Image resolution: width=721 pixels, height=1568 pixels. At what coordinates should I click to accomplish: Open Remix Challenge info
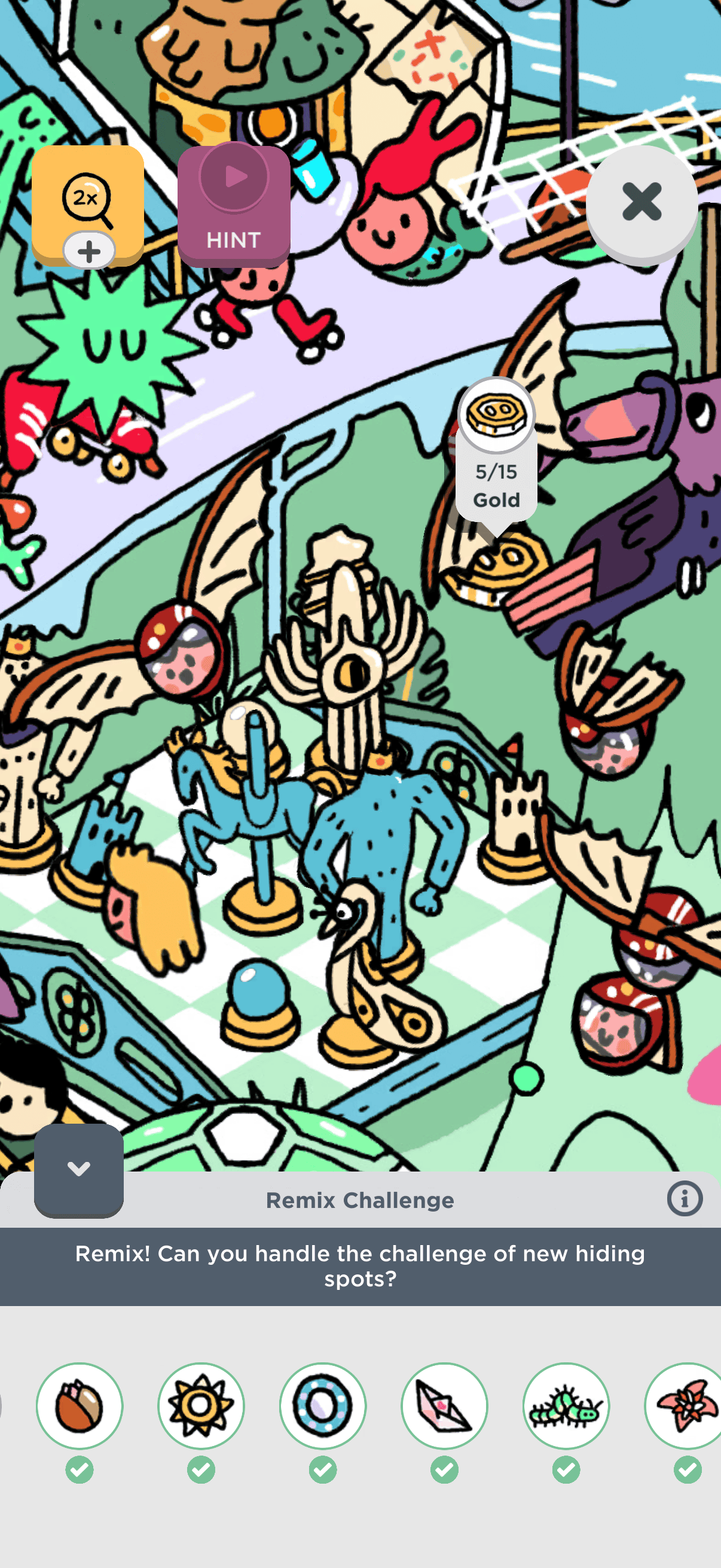tap(684, 1198)
